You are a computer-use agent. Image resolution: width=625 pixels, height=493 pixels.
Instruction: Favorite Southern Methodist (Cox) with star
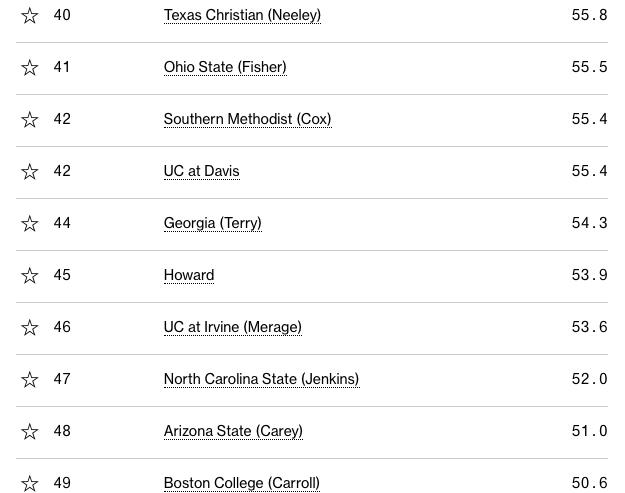[30, 119]
